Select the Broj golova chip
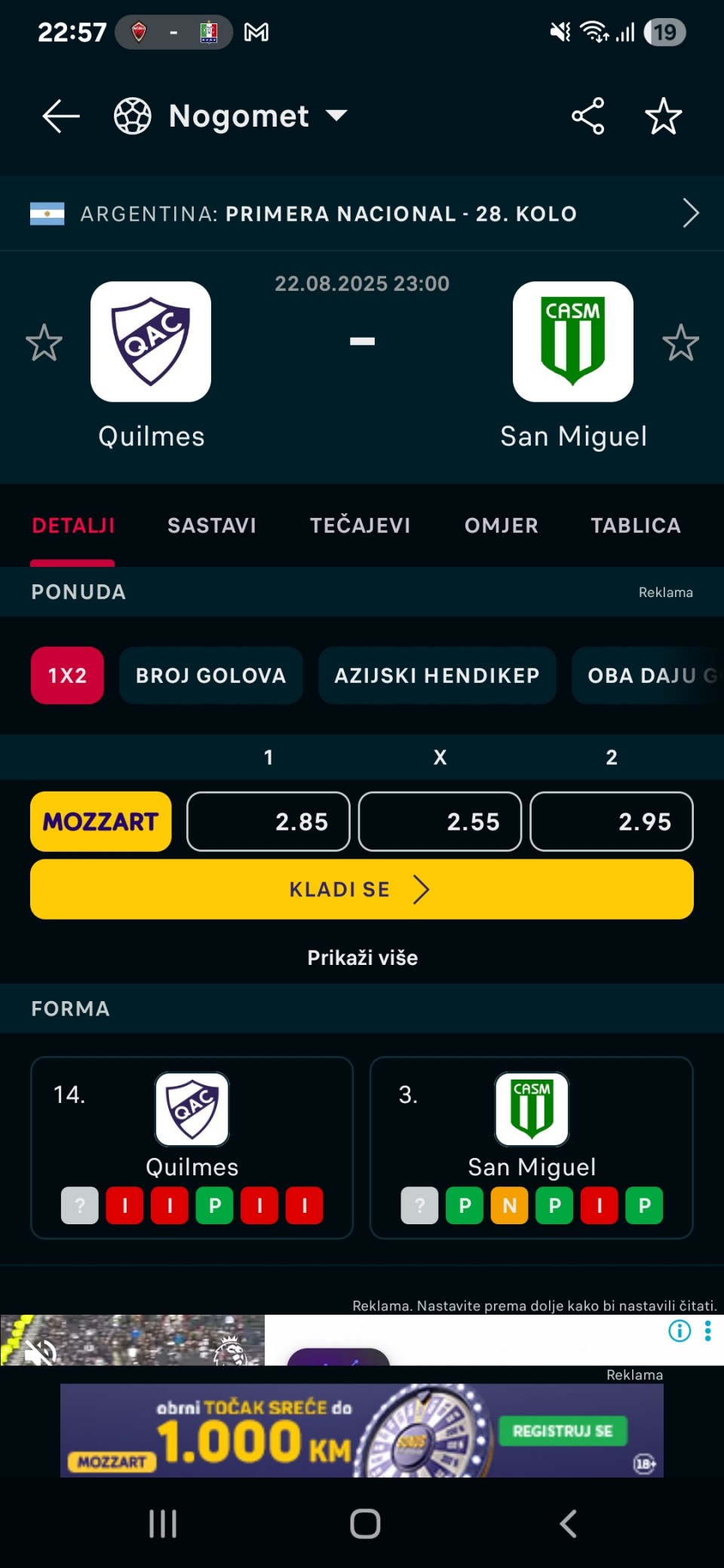The image size is (724, 1568). pyautogui.click(x=210, y=675)
